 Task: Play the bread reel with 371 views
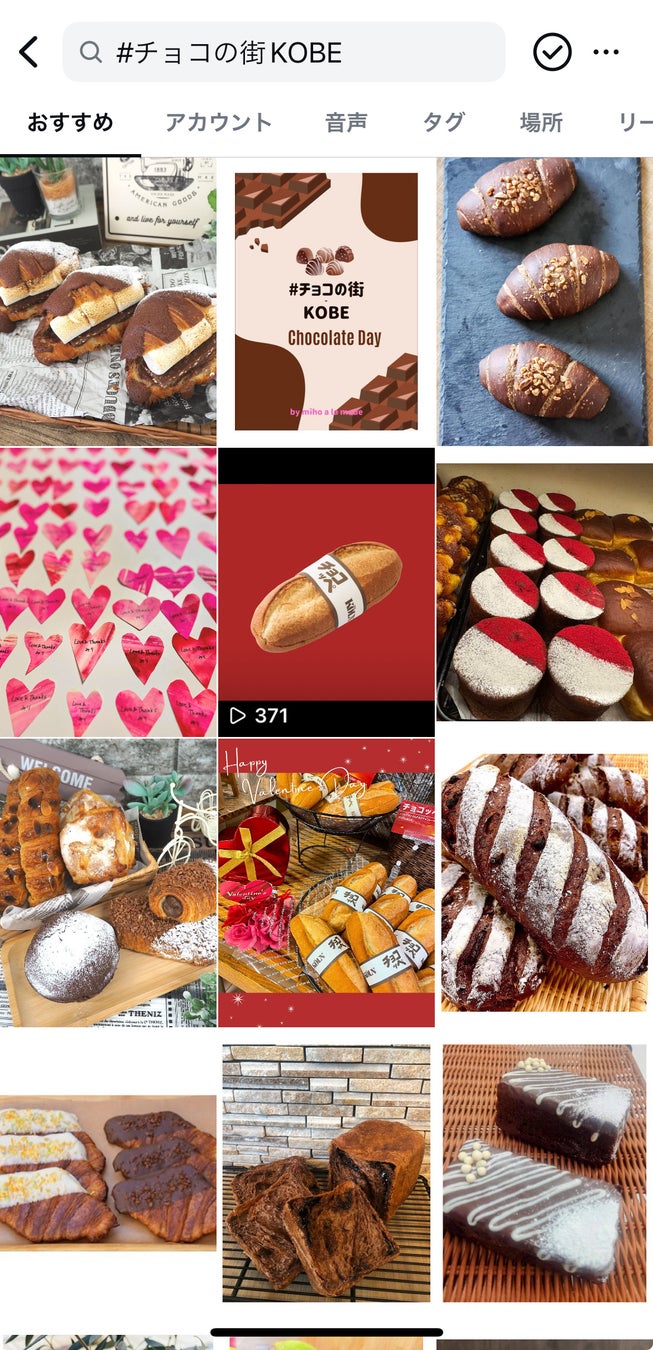point(326,592)
